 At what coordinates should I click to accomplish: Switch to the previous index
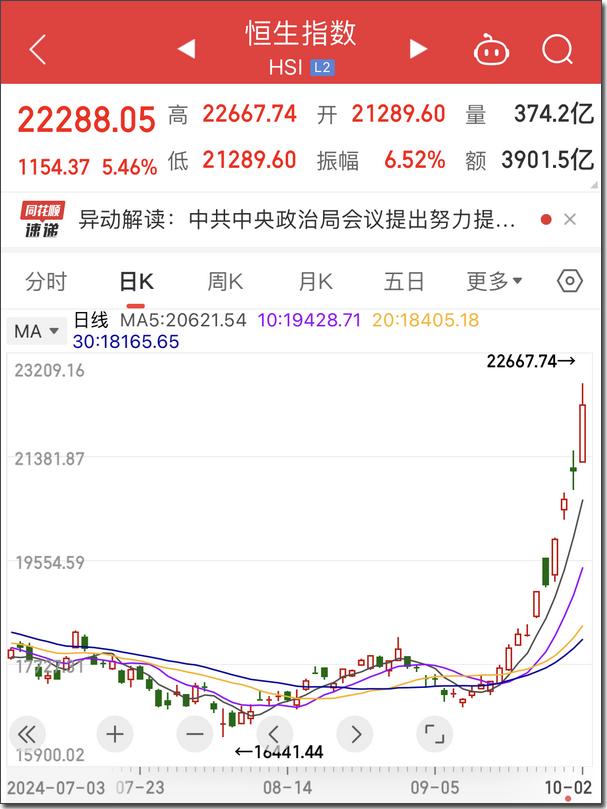click(185, 49)
